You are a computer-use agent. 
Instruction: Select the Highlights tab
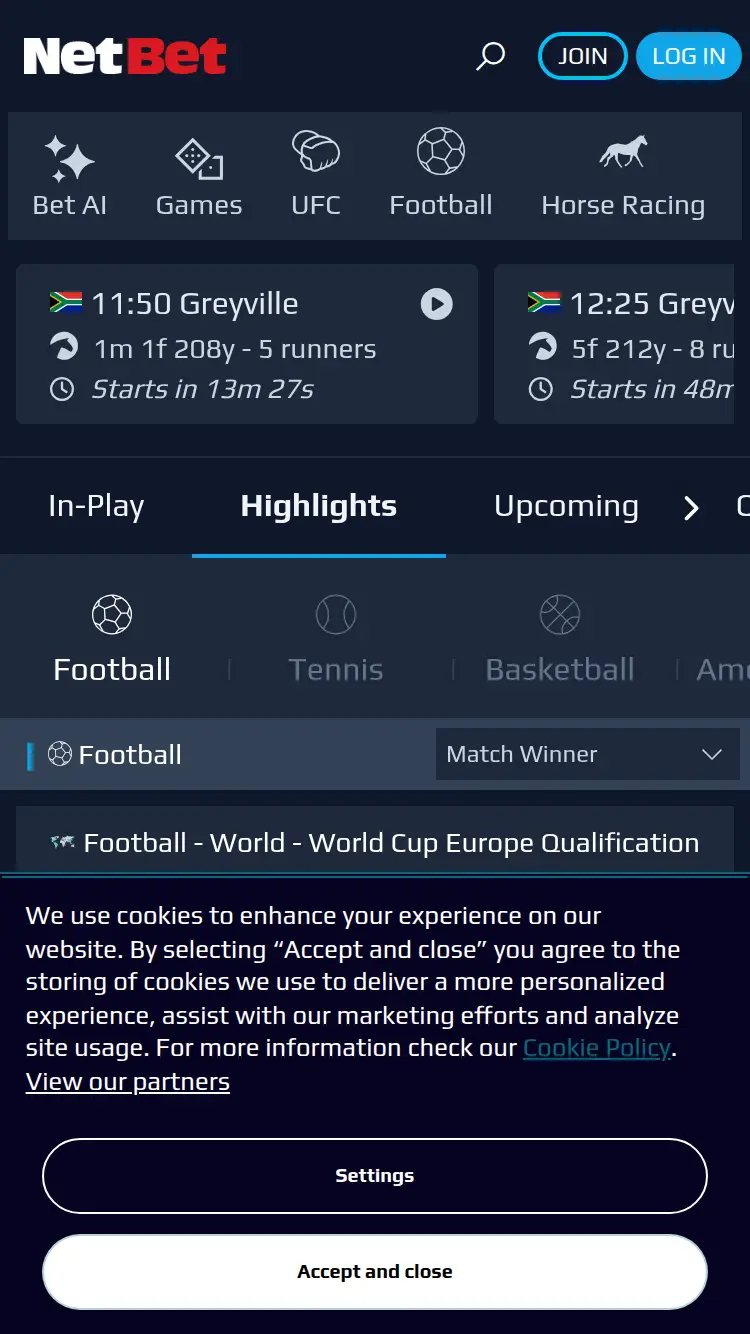[318, 507]
